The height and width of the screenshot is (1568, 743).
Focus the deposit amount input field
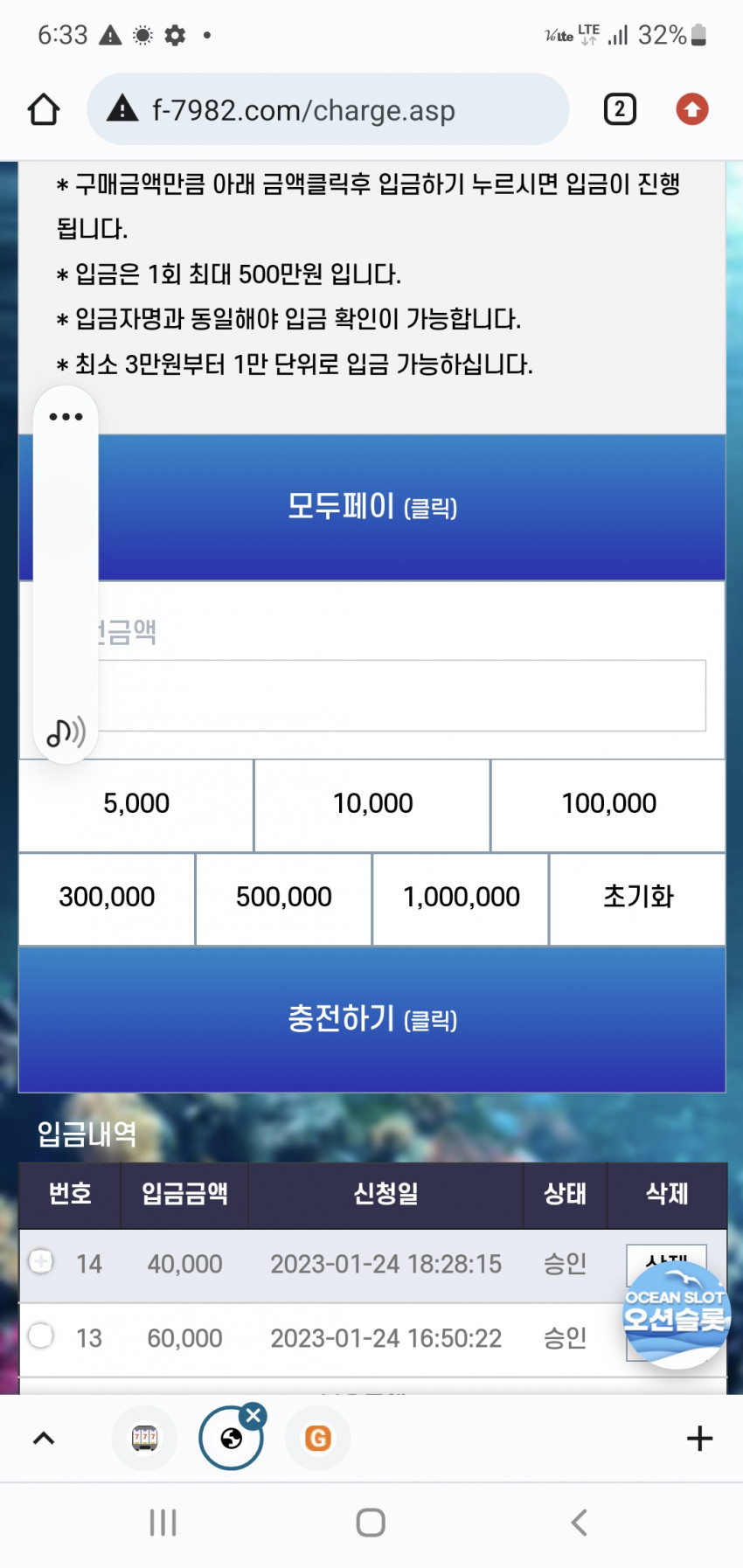pyautogui.click(x=400, y=696)
